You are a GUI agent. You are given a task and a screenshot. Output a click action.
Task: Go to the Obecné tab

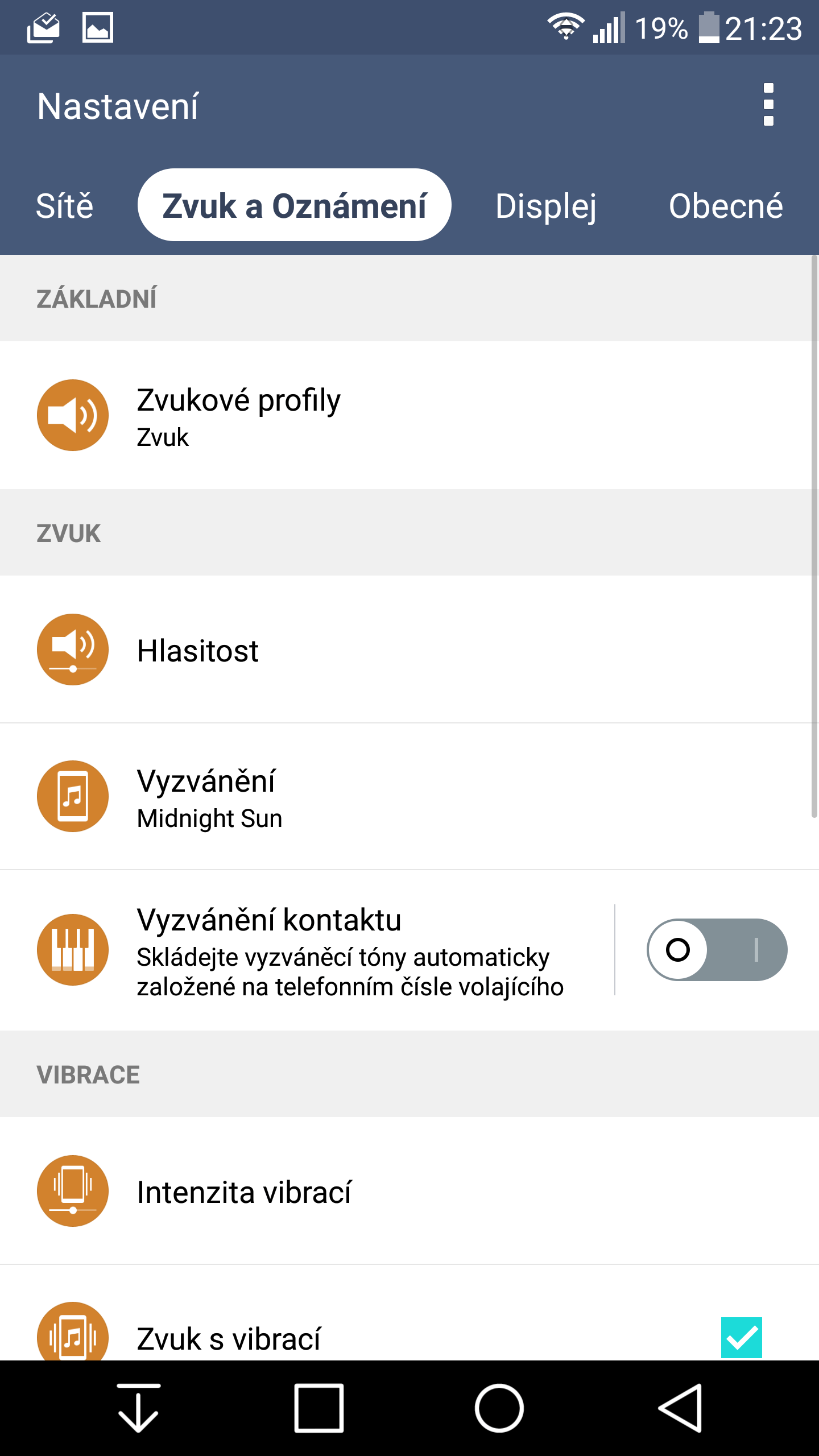click(x=726, y=205)
